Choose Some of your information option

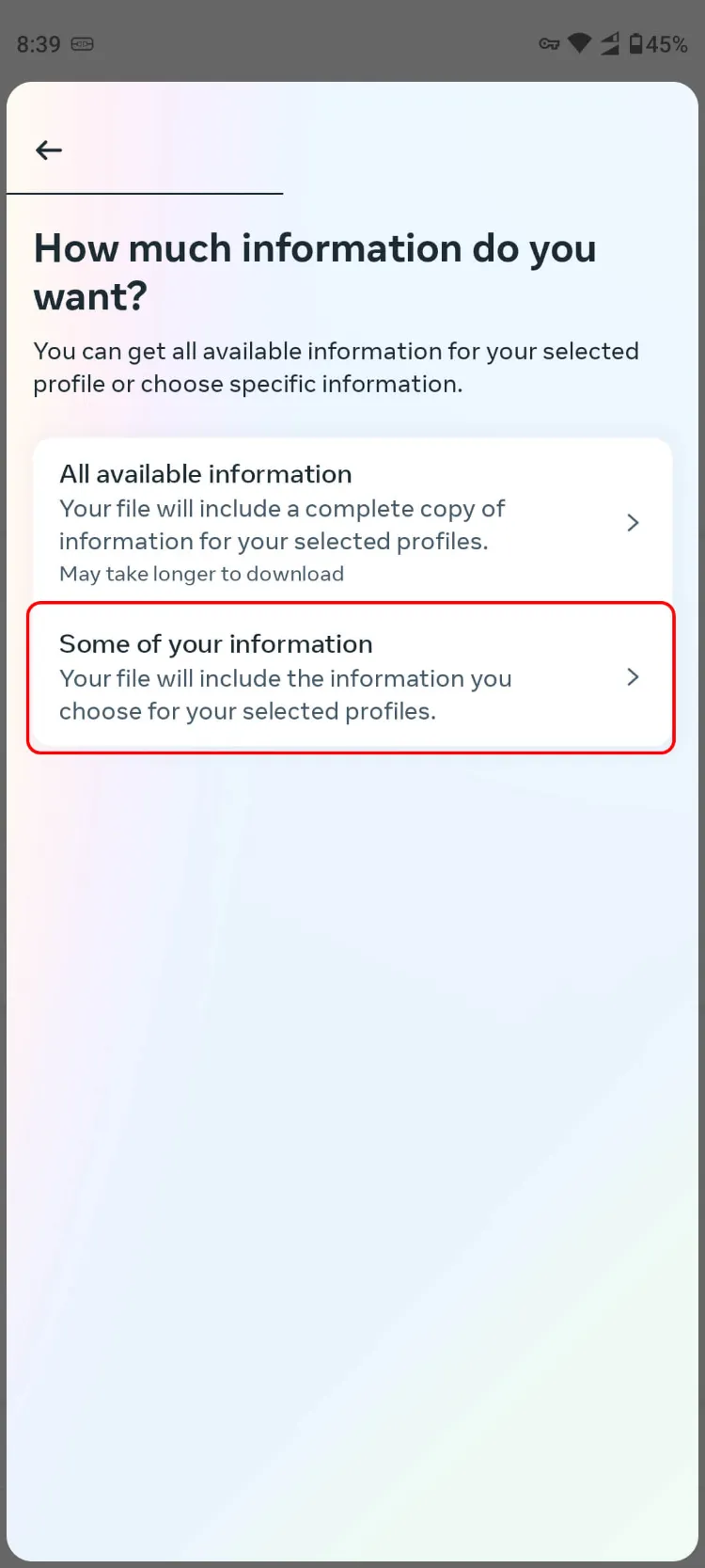point(352,677)
